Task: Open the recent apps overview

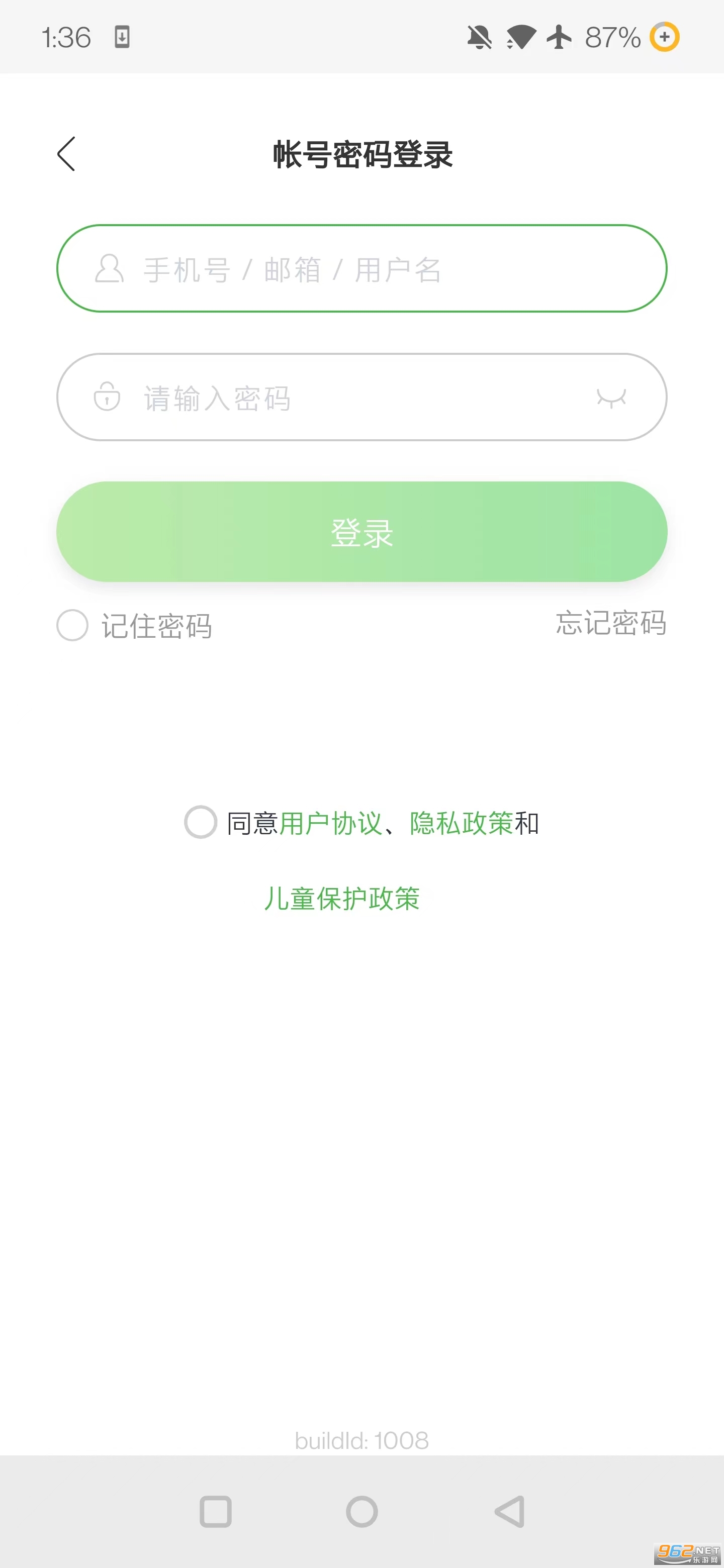Action: [x=216, y=1511]
